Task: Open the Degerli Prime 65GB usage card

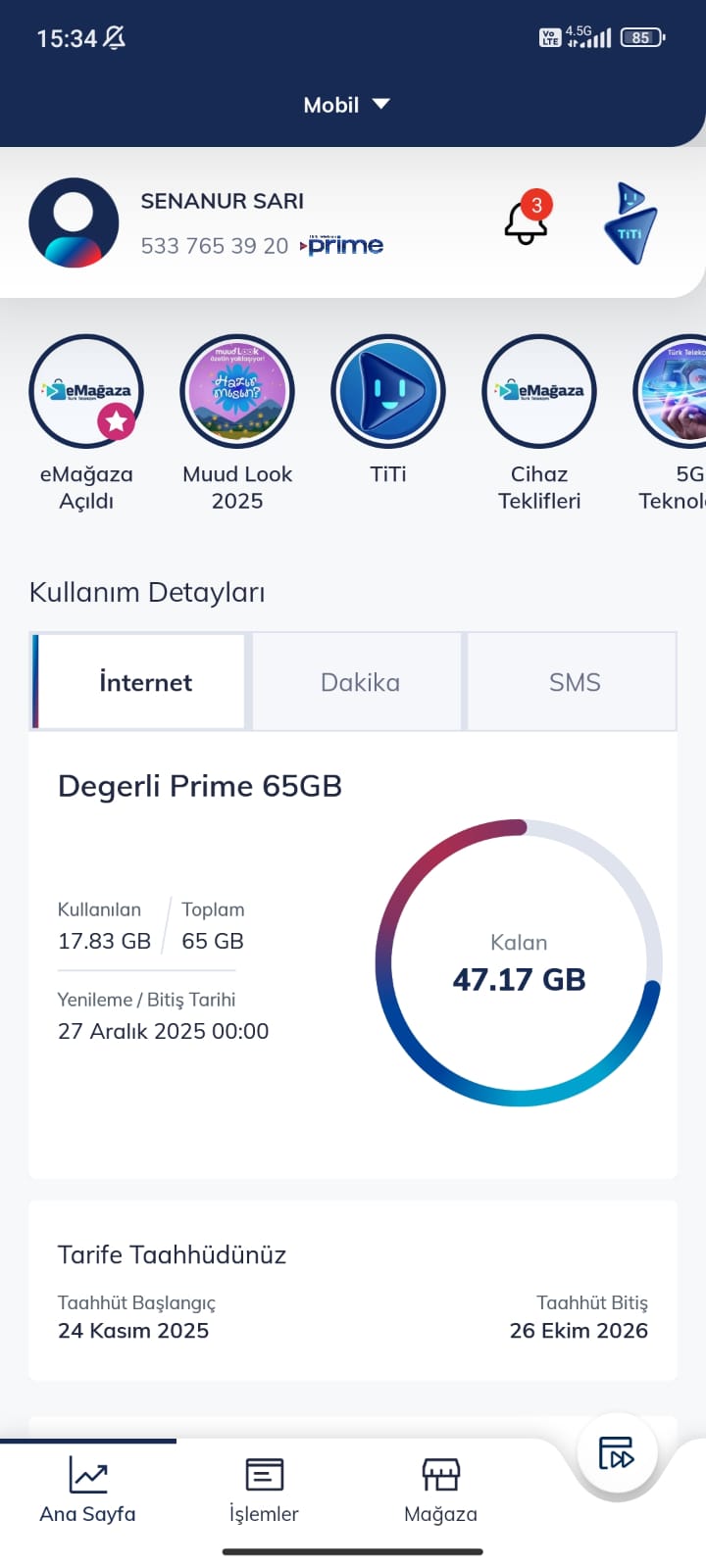Action: tap(353, 955)
